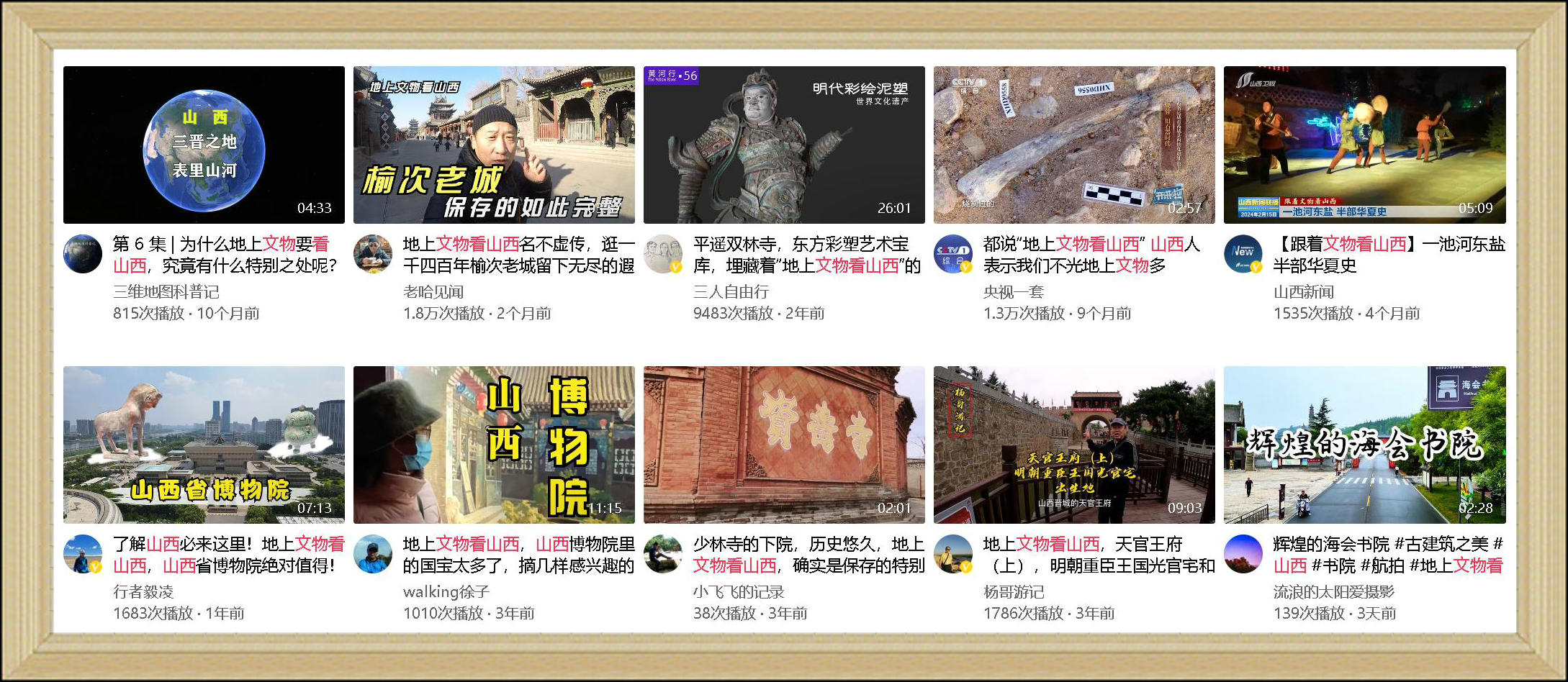View the 央视一套 channel
Image resolution: width=1568 pixels, height=682 pixels.
coord(1013,292)
